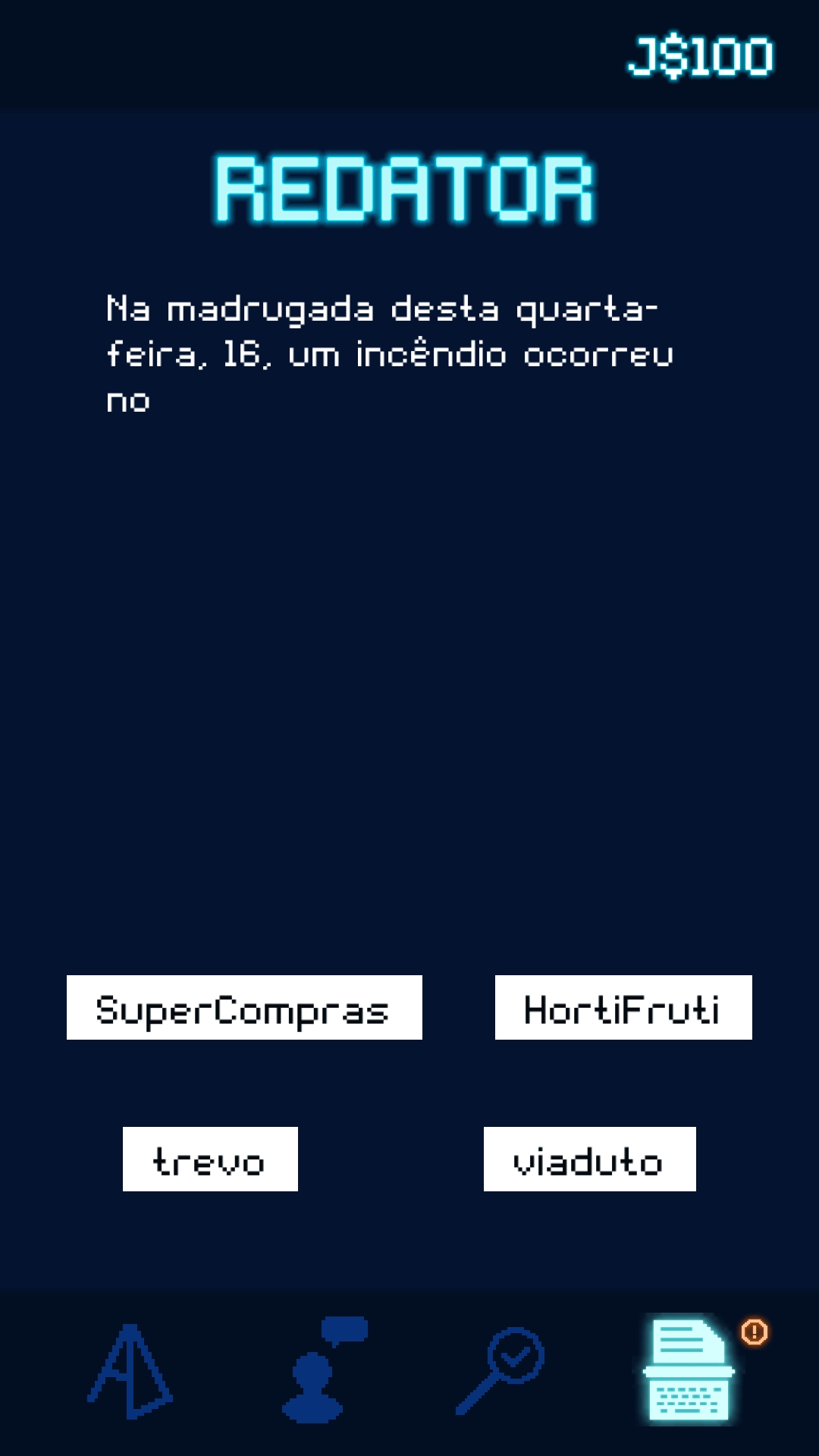Select the HortiFruti answer

pyautogui.click(x=623, y=1007)
